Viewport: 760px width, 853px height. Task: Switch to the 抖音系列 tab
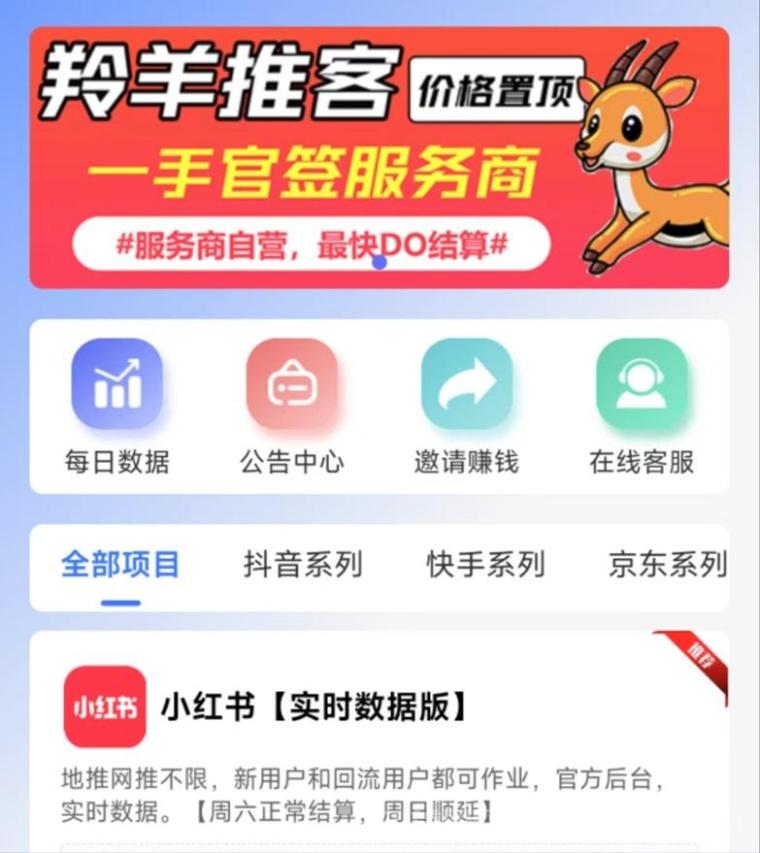pos(303,564)
